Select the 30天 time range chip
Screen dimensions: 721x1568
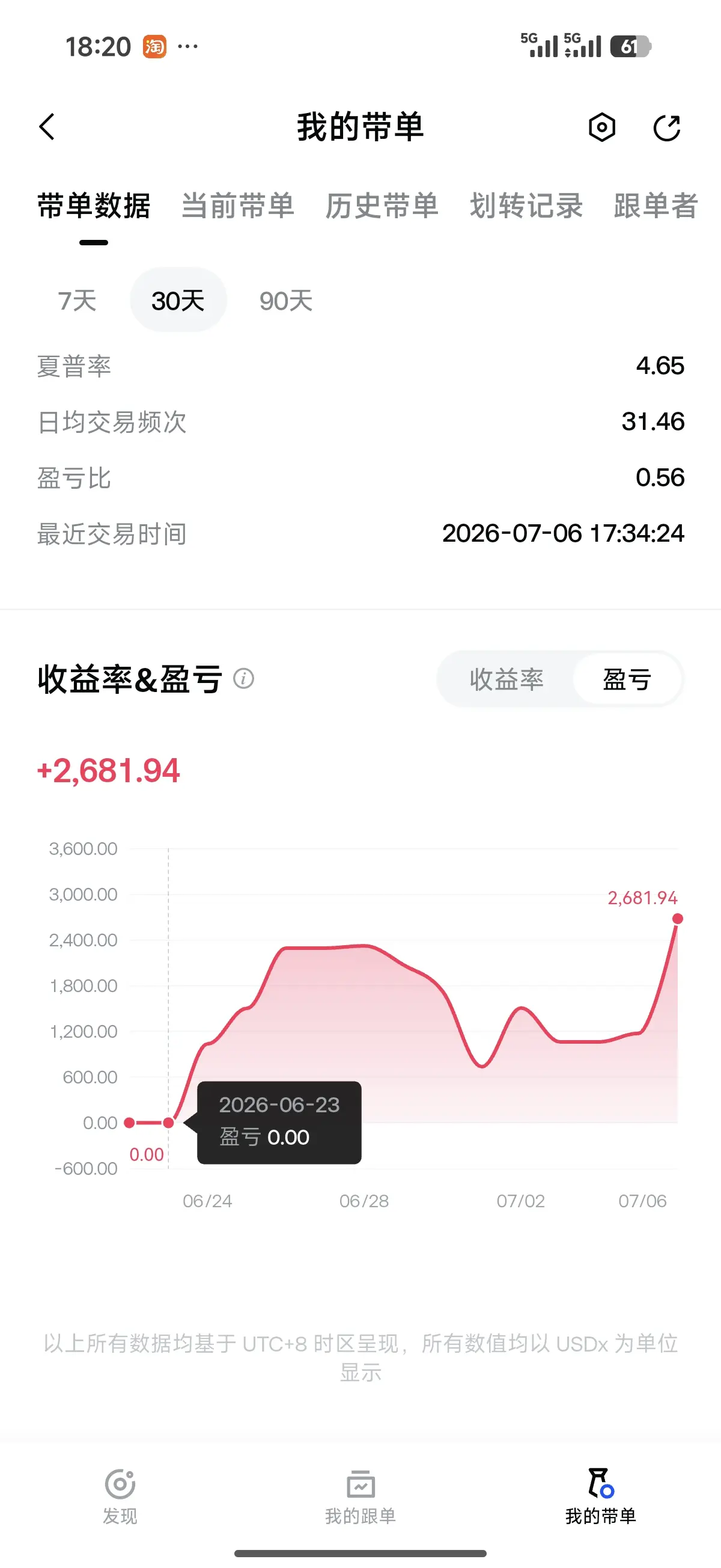click(178, 300)
